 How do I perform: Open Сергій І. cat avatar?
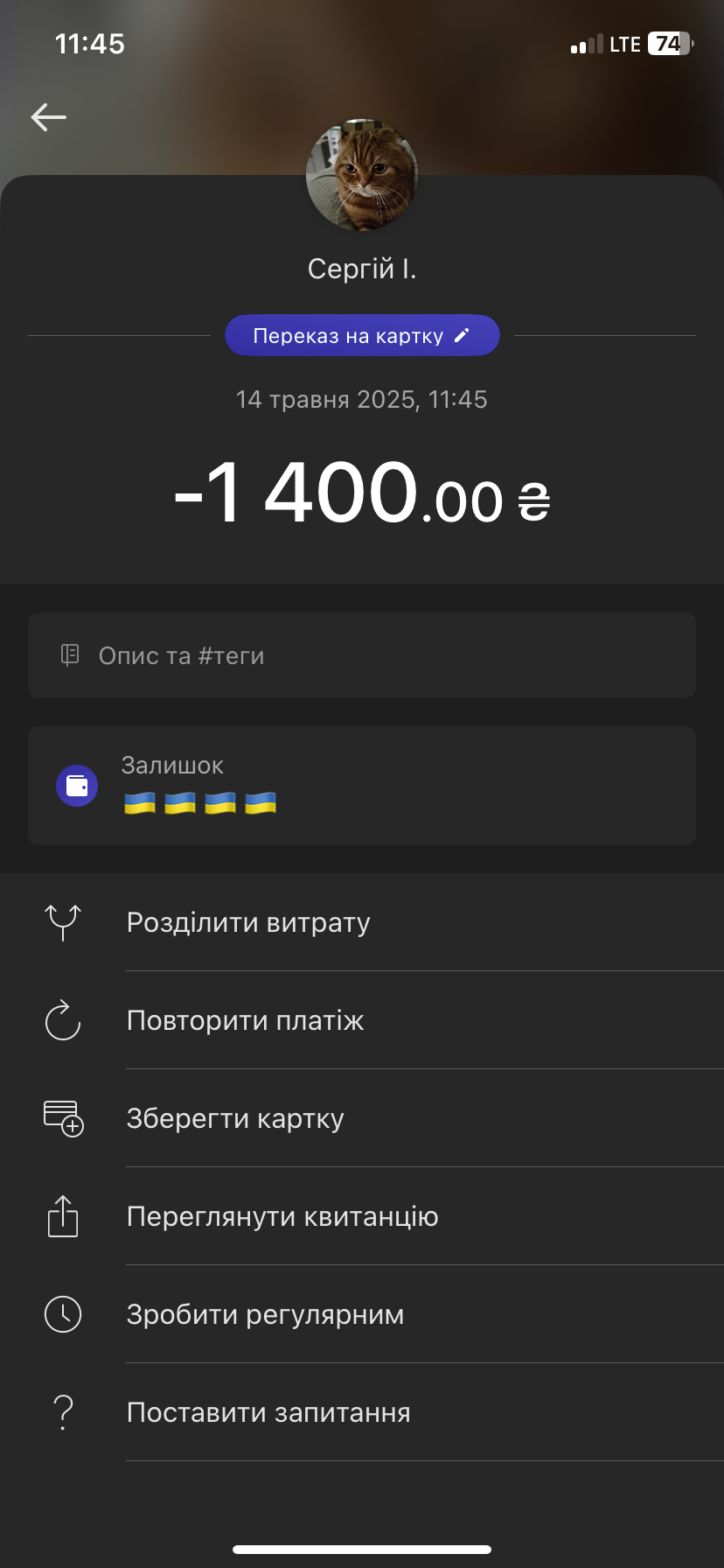[x=362, y=175]
